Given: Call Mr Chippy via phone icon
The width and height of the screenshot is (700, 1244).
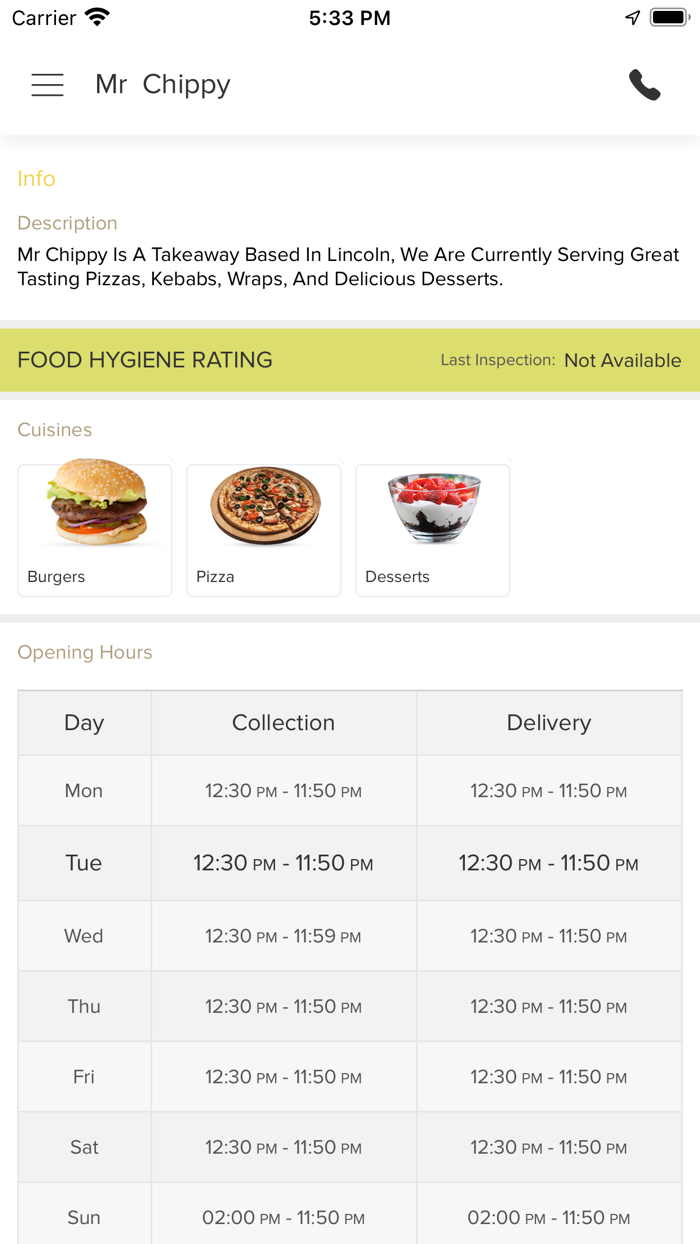Looking at the screenshot, I should [x=645, y=85].
